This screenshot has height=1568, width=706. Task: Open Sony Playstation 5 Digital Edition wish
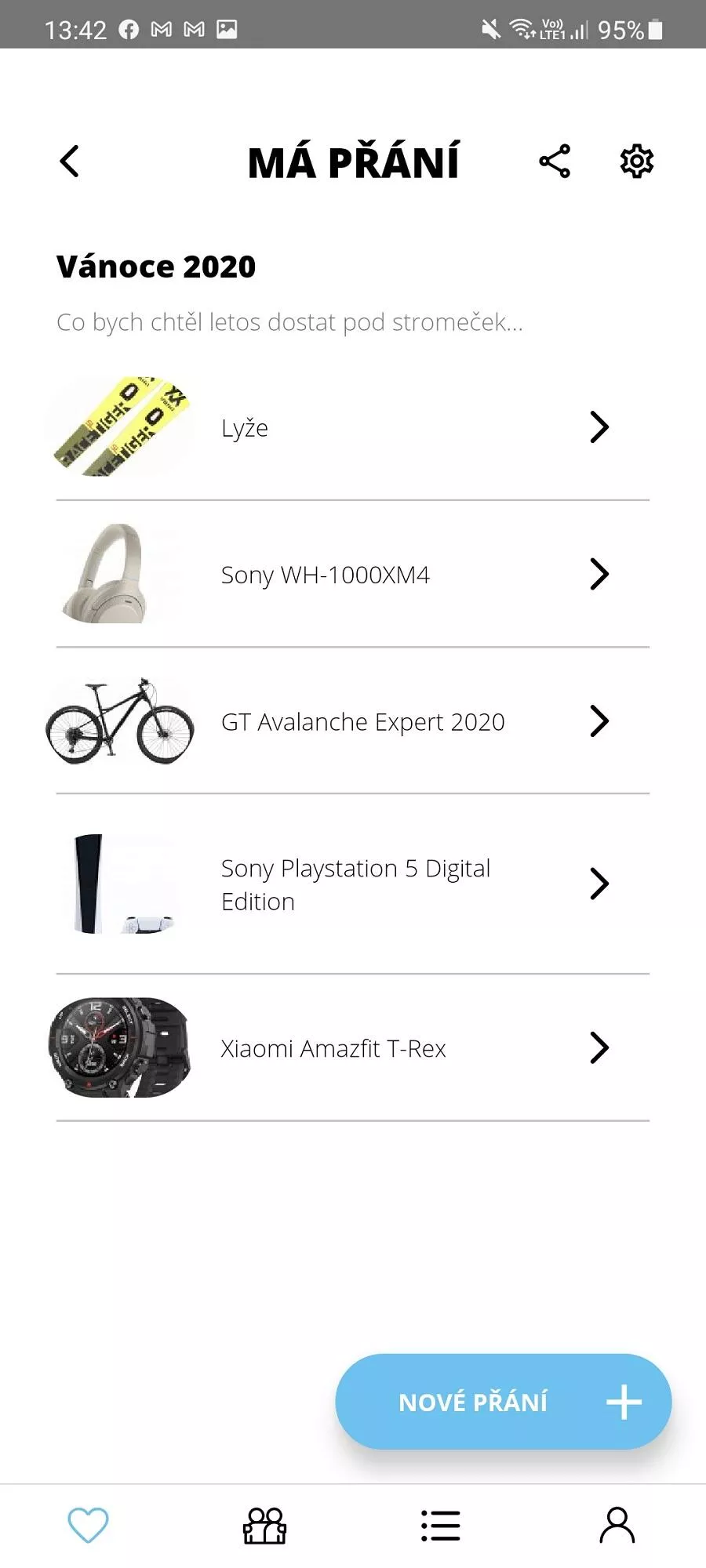click(353, 884)
